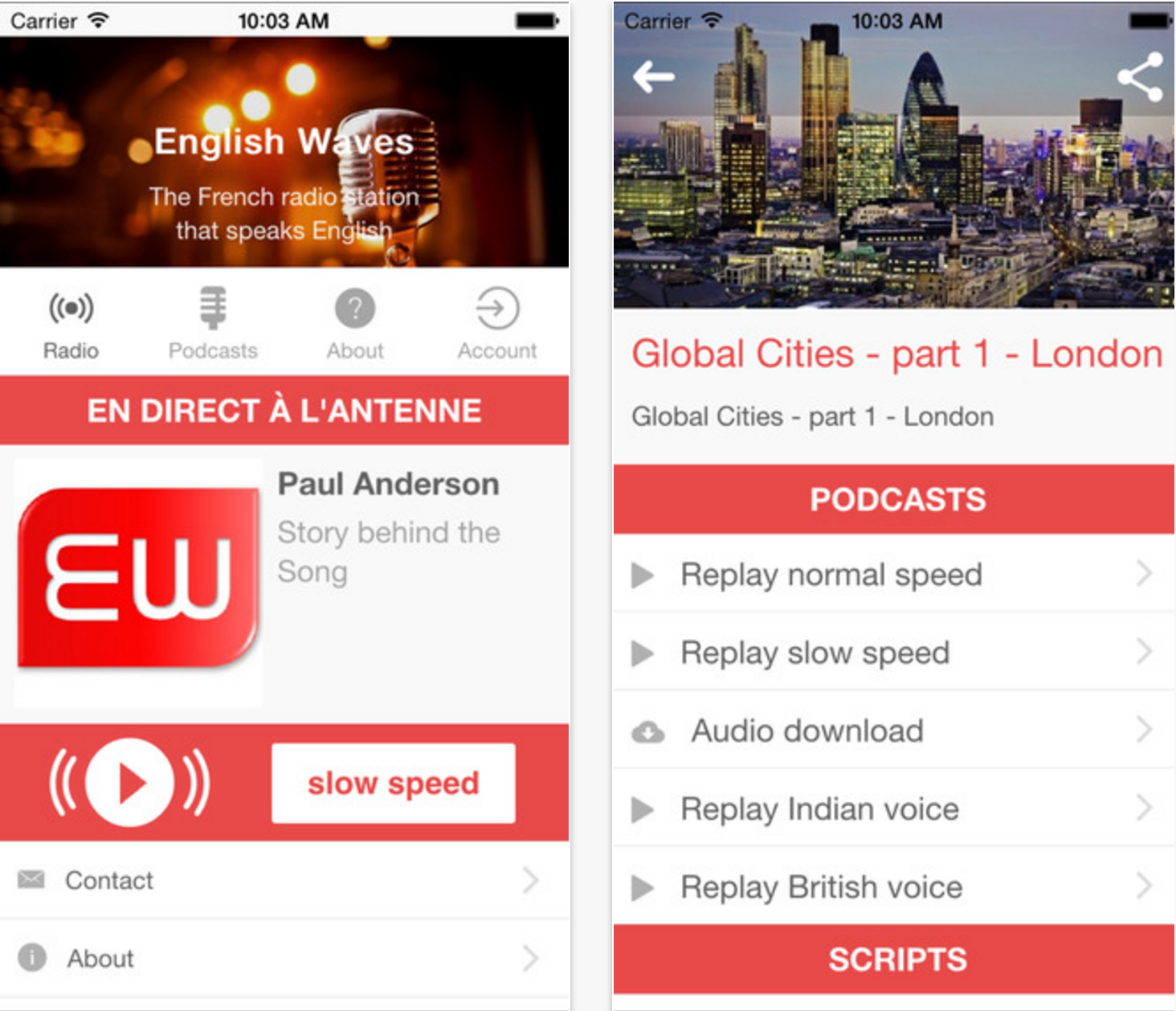Share the Global Cities London podcast

pos(1140,77)
